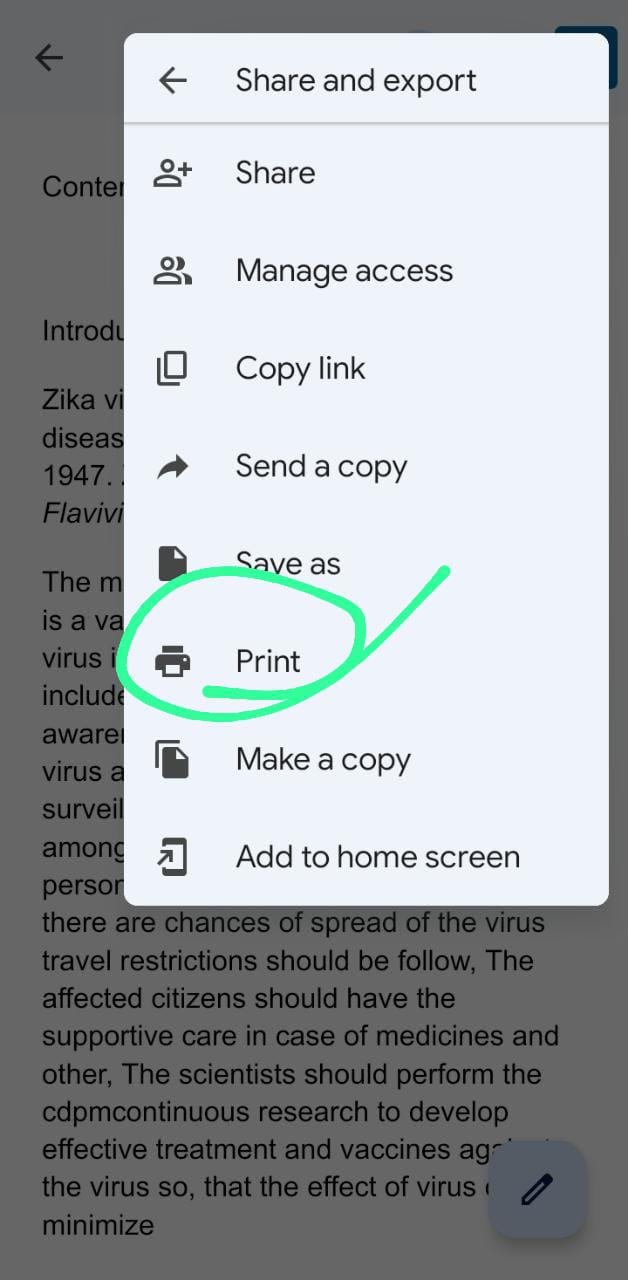The height and width of the screenshot is (1280, 628).
Task: Tap the pencil edit button
Action: tap(537, 1190)
